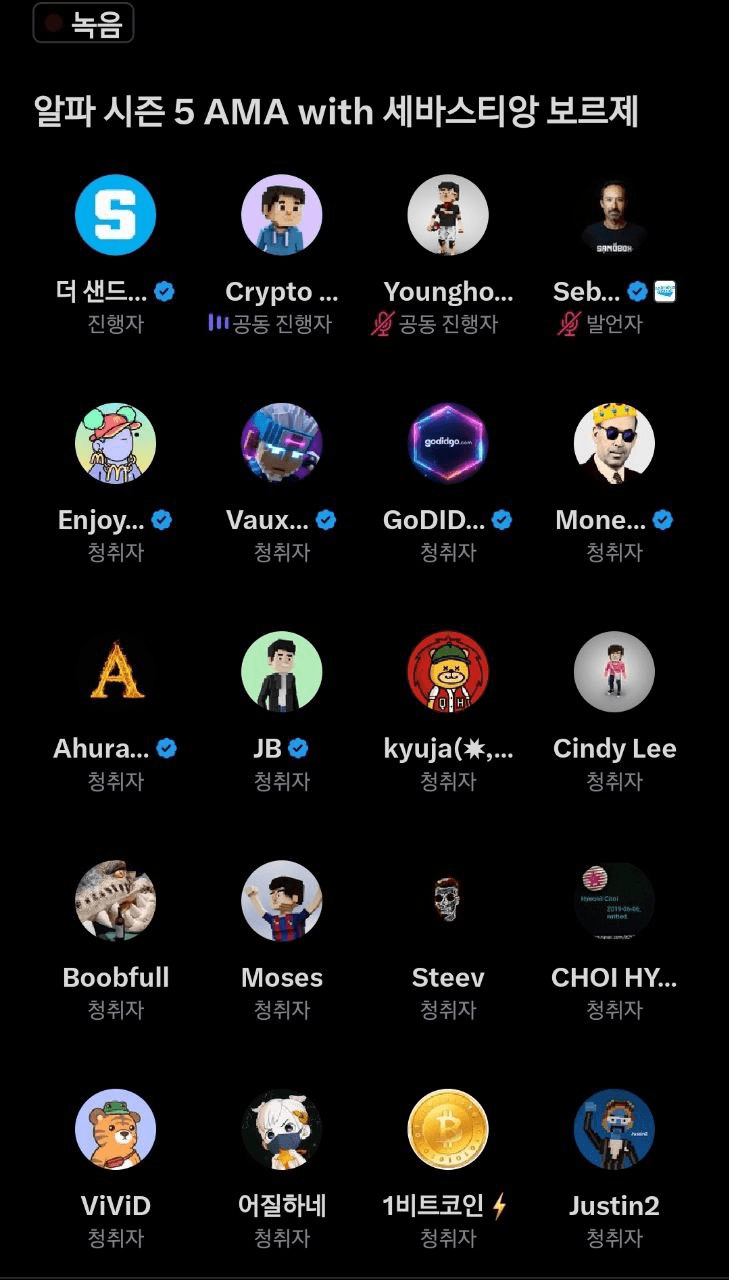Screen dimensions: 729x1280
Task: Open Ahura's profile
Action: (x=116, y=671)
